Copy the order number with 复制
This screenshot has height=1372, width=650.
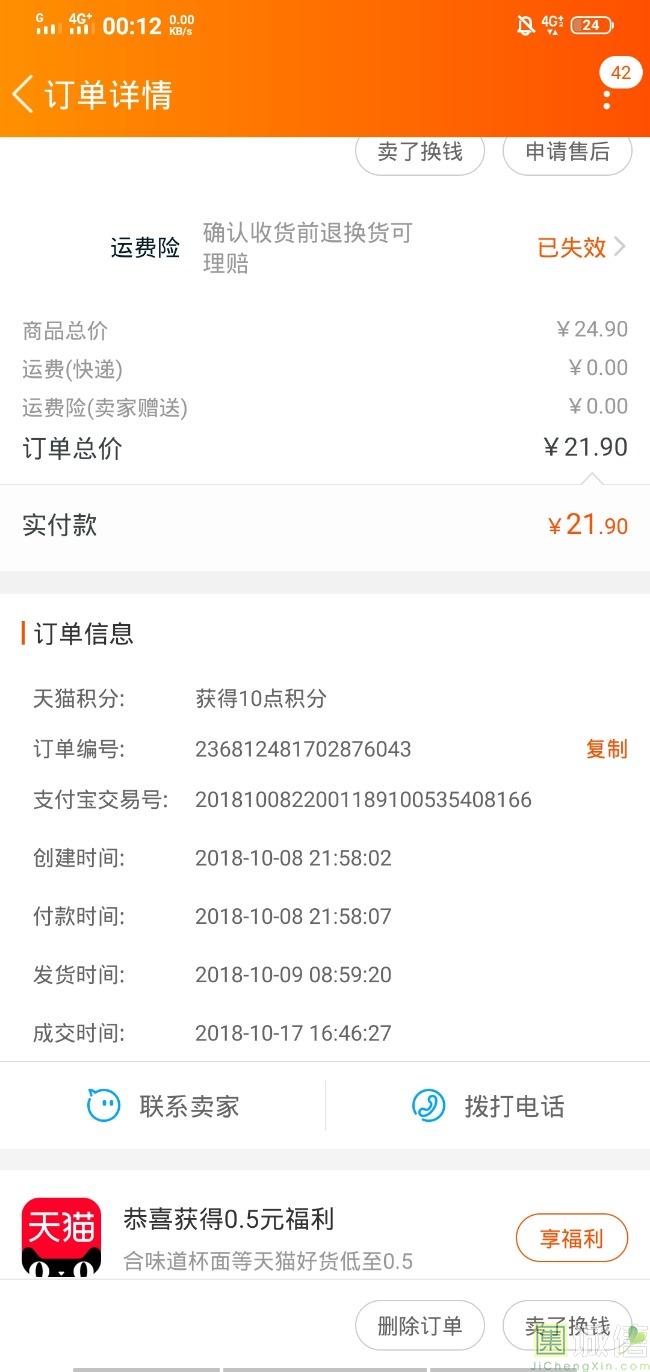point(606,749)
